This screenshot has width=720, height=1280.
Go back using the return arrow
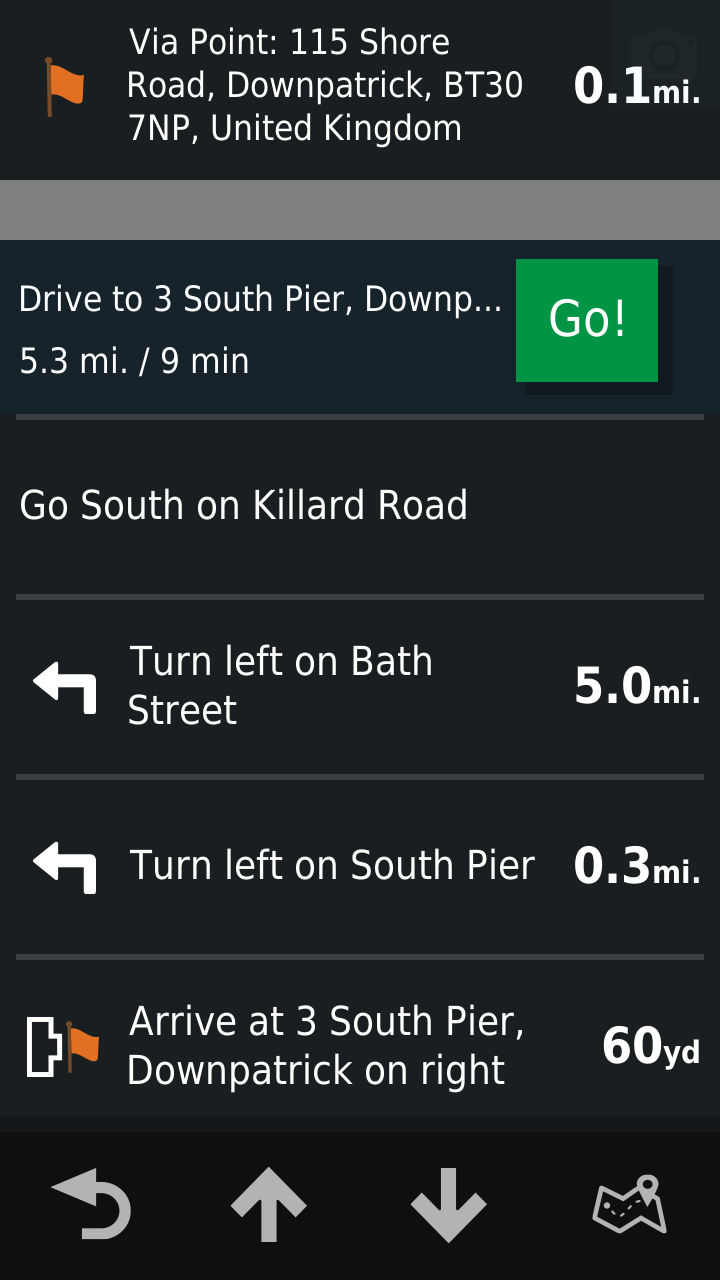91,1205
